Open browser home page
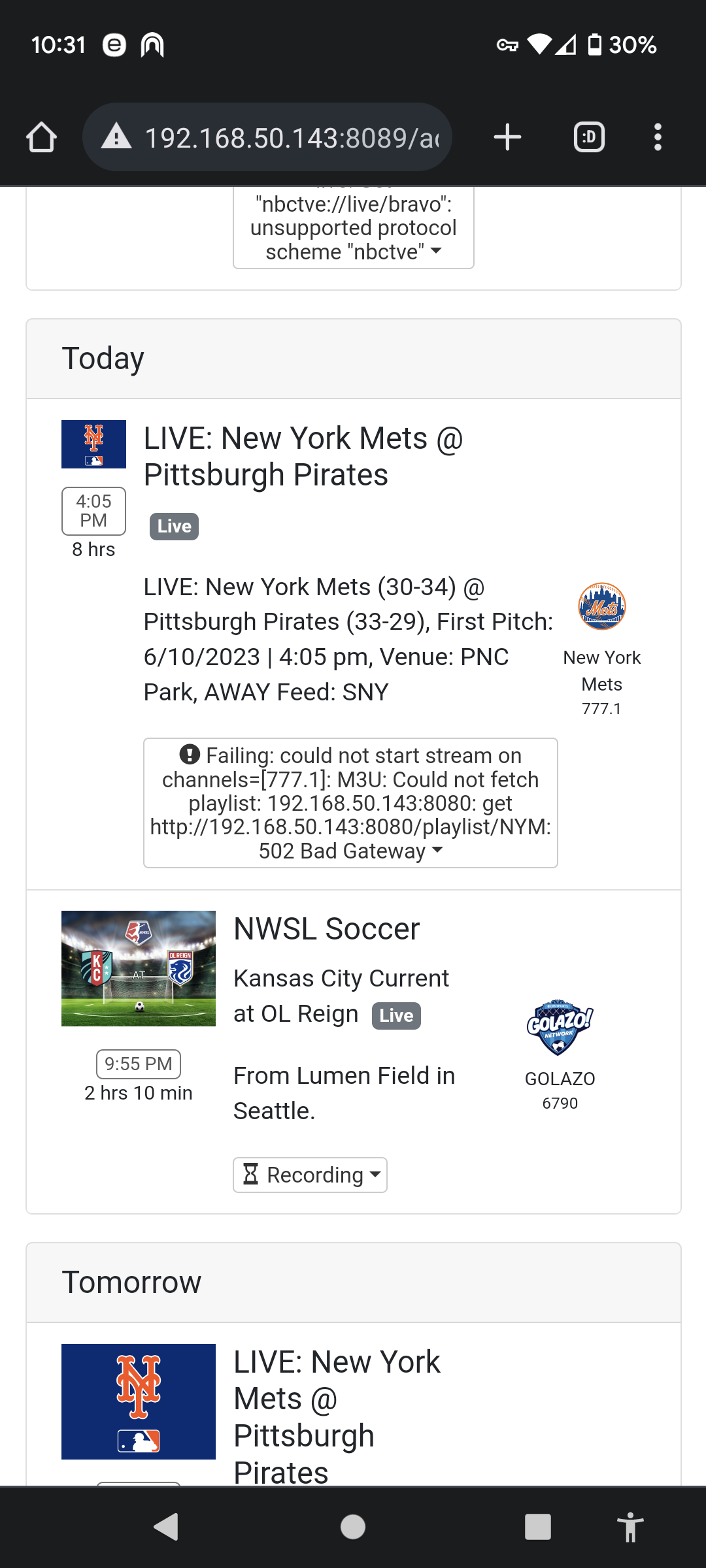 coord(41,137)
